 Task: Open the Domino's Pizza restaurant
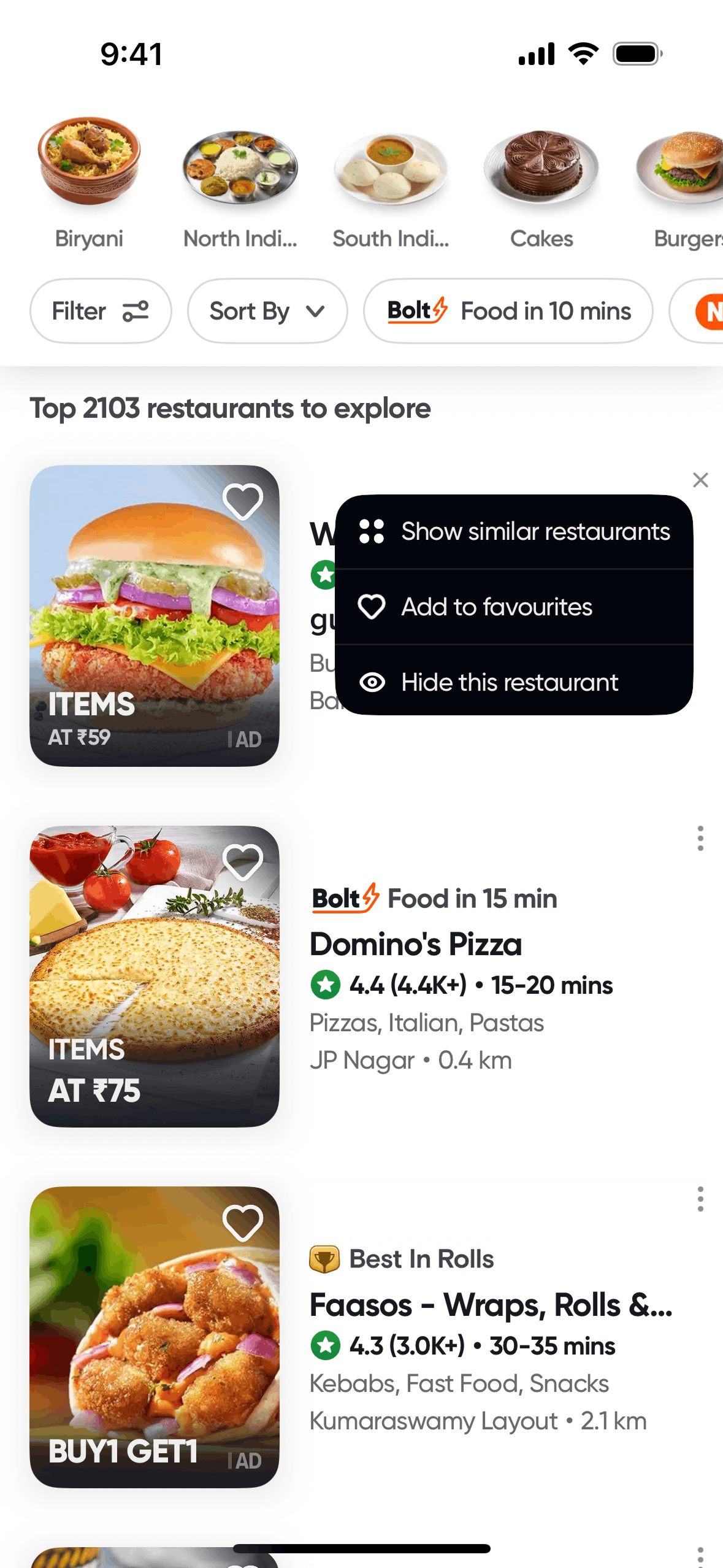(x=416, y=944)
